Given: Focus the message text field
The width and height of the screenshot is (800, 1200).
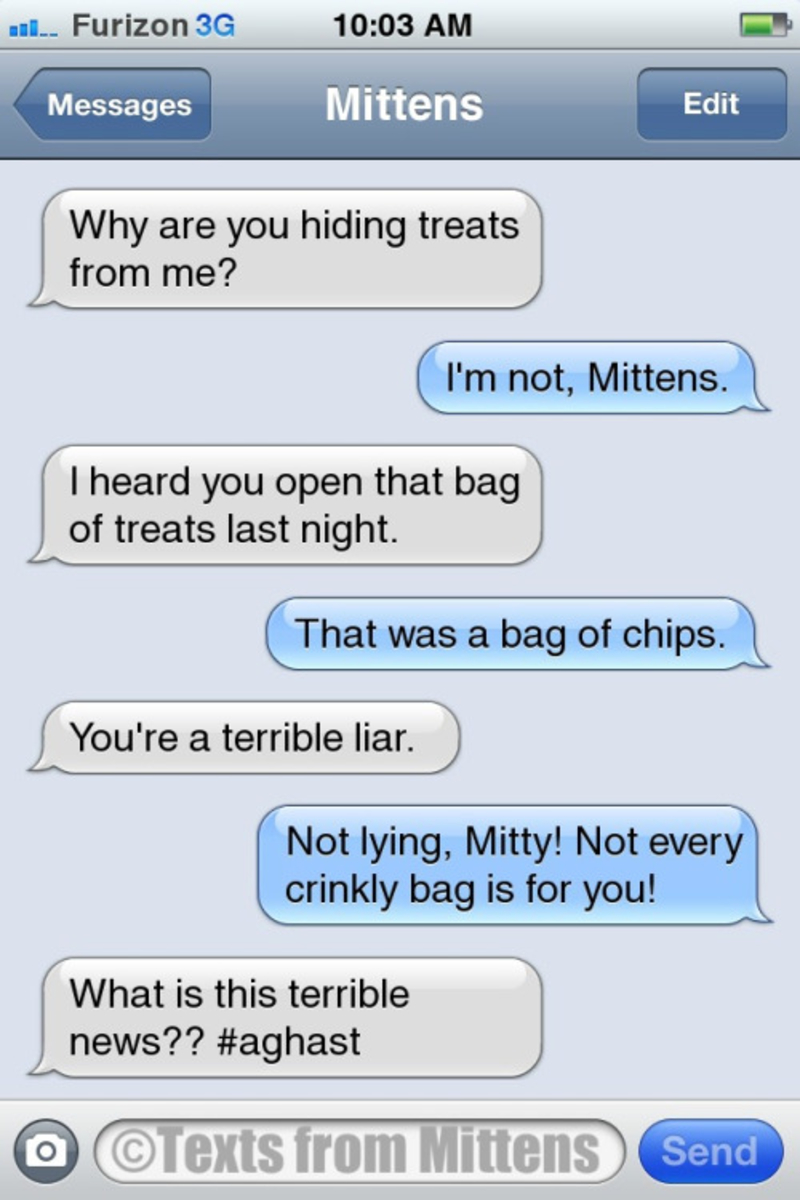Looking at the screenshot, I should pyautogui.click(x=359, y=1151).
